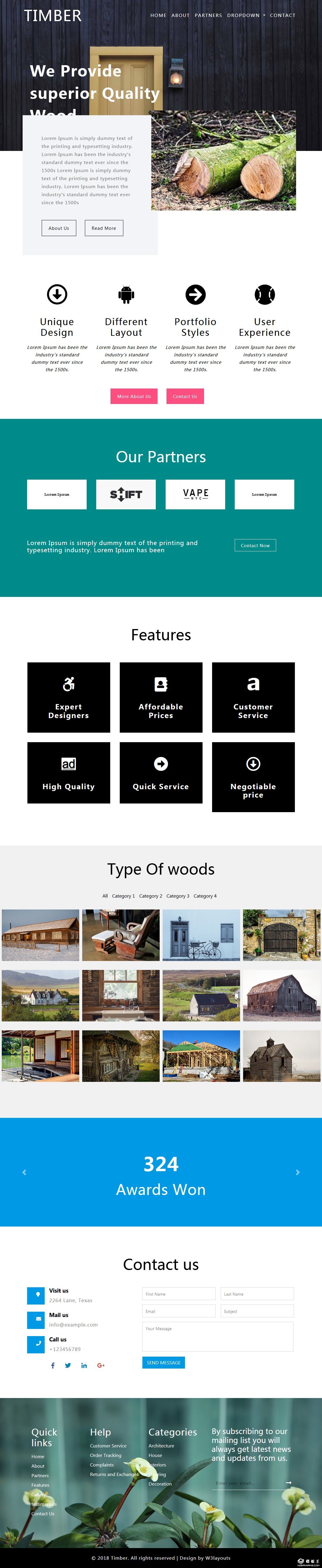Open the Read More button

[103, 228]
